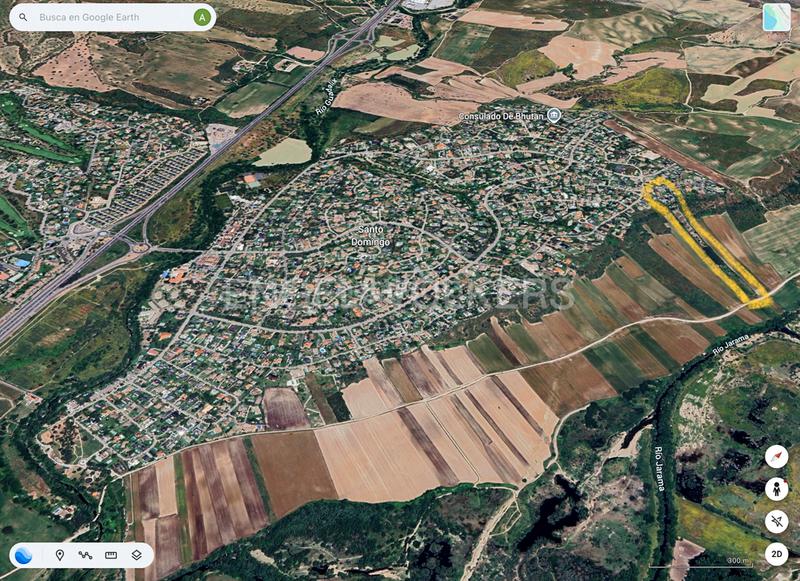The image size is (800, 581).
Task: Reset view with the compass
Action: (776, 457)
